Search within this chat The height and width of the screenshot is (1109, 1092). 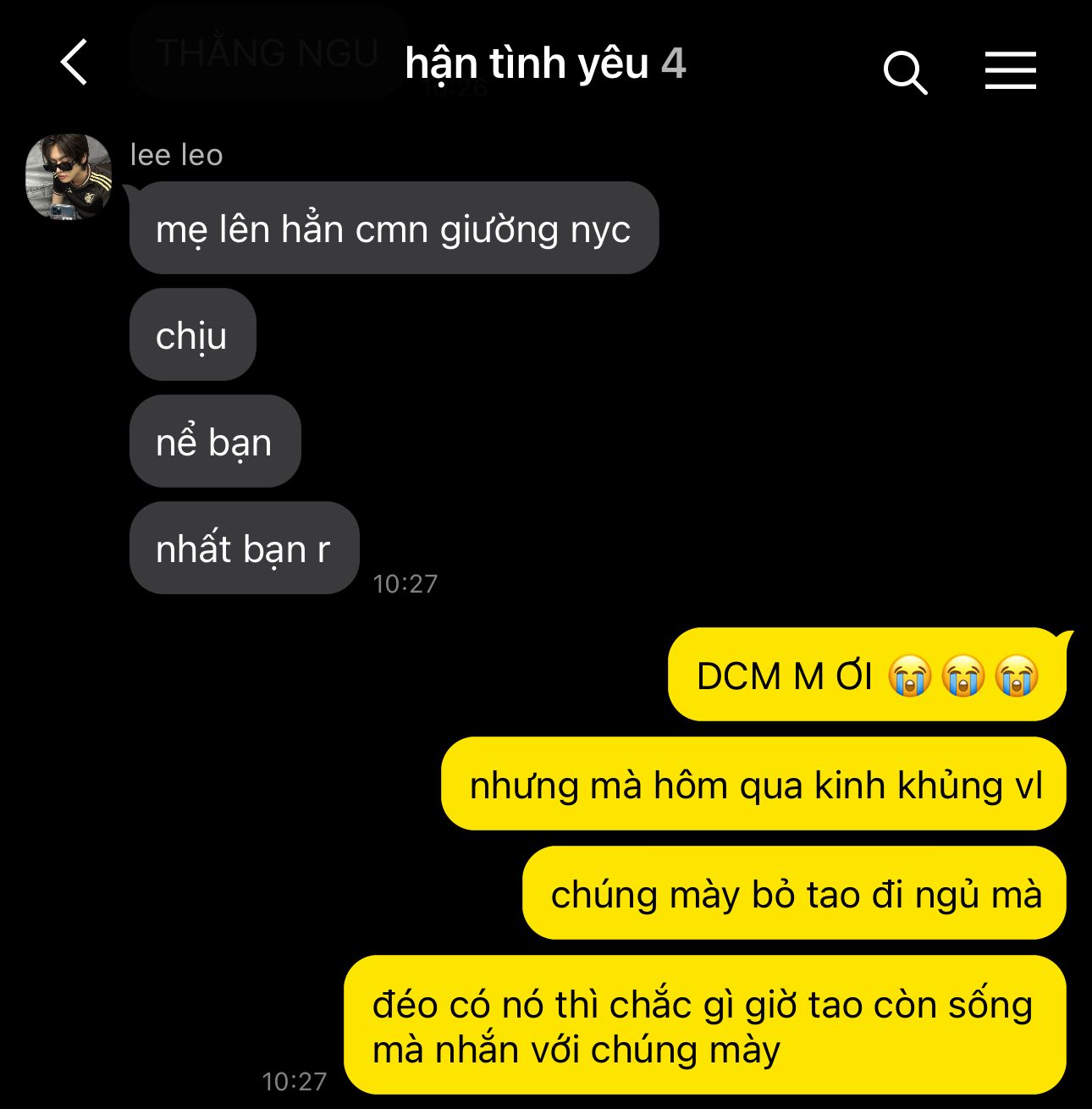(905, 71)
